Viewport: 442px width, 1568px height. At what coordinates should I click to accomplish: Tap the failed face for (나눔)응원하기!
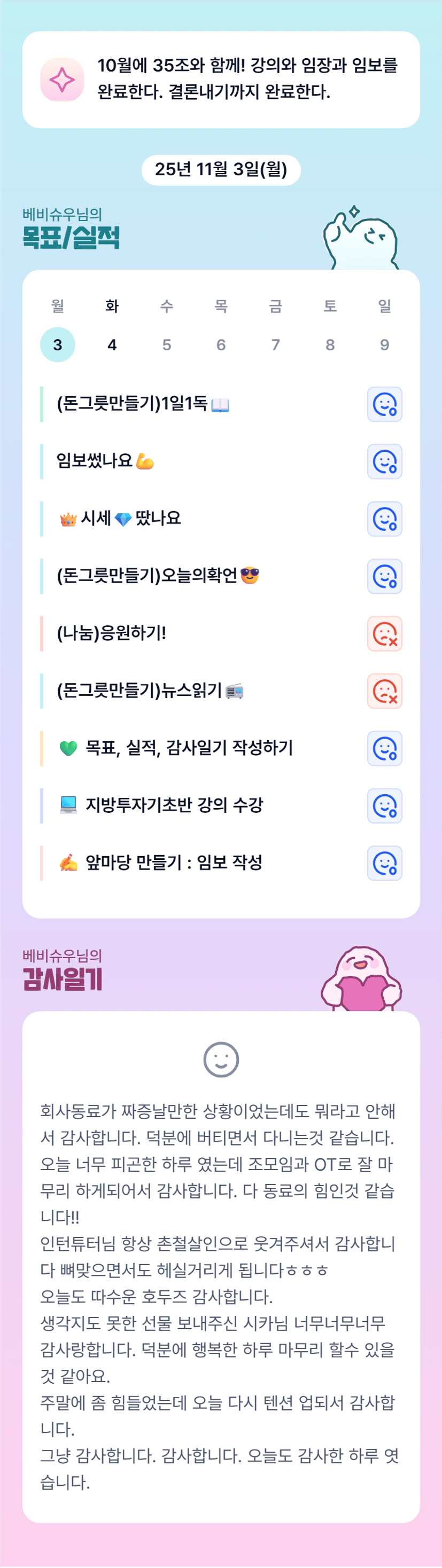click(x=384, y=633)
